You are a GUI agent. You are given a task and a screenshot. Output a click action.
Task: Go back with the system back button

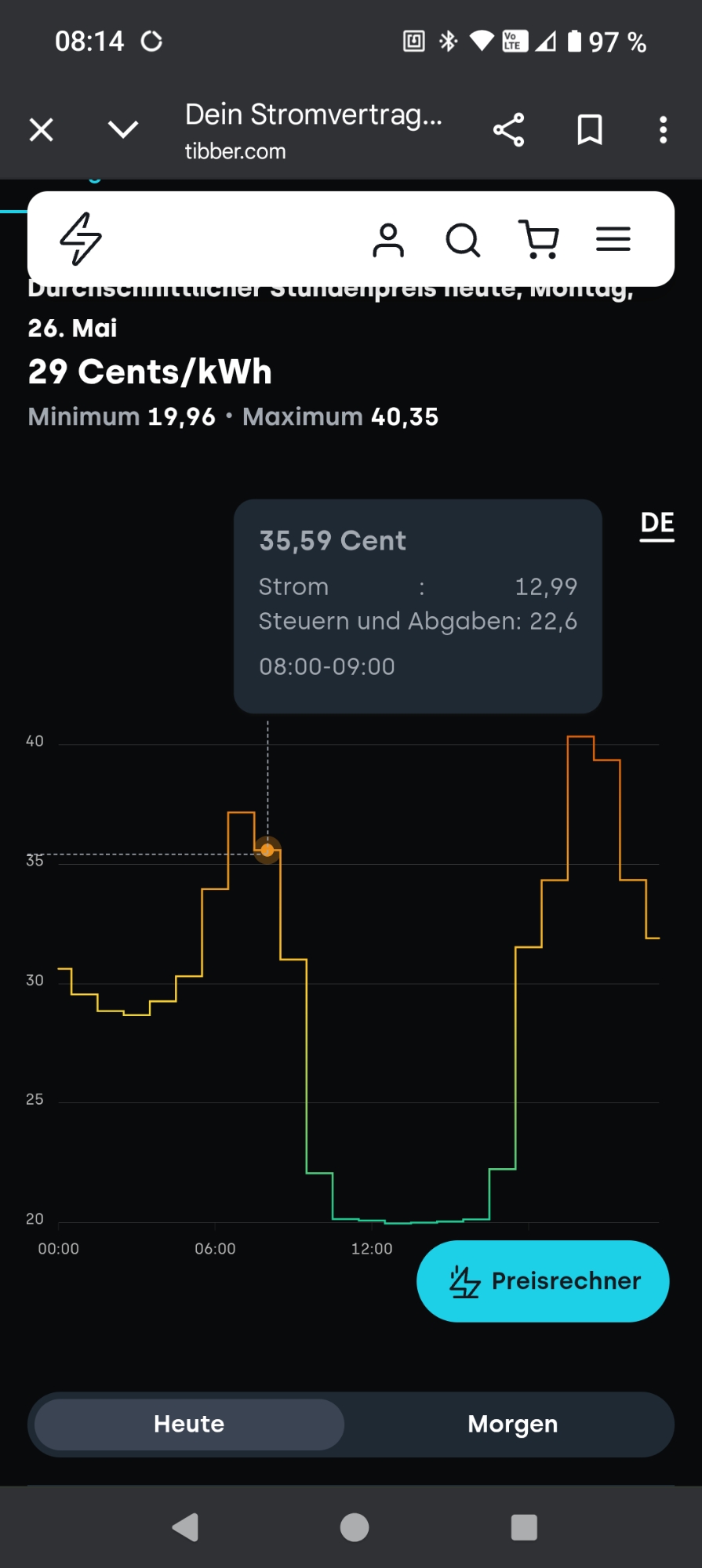[186, 1527]
